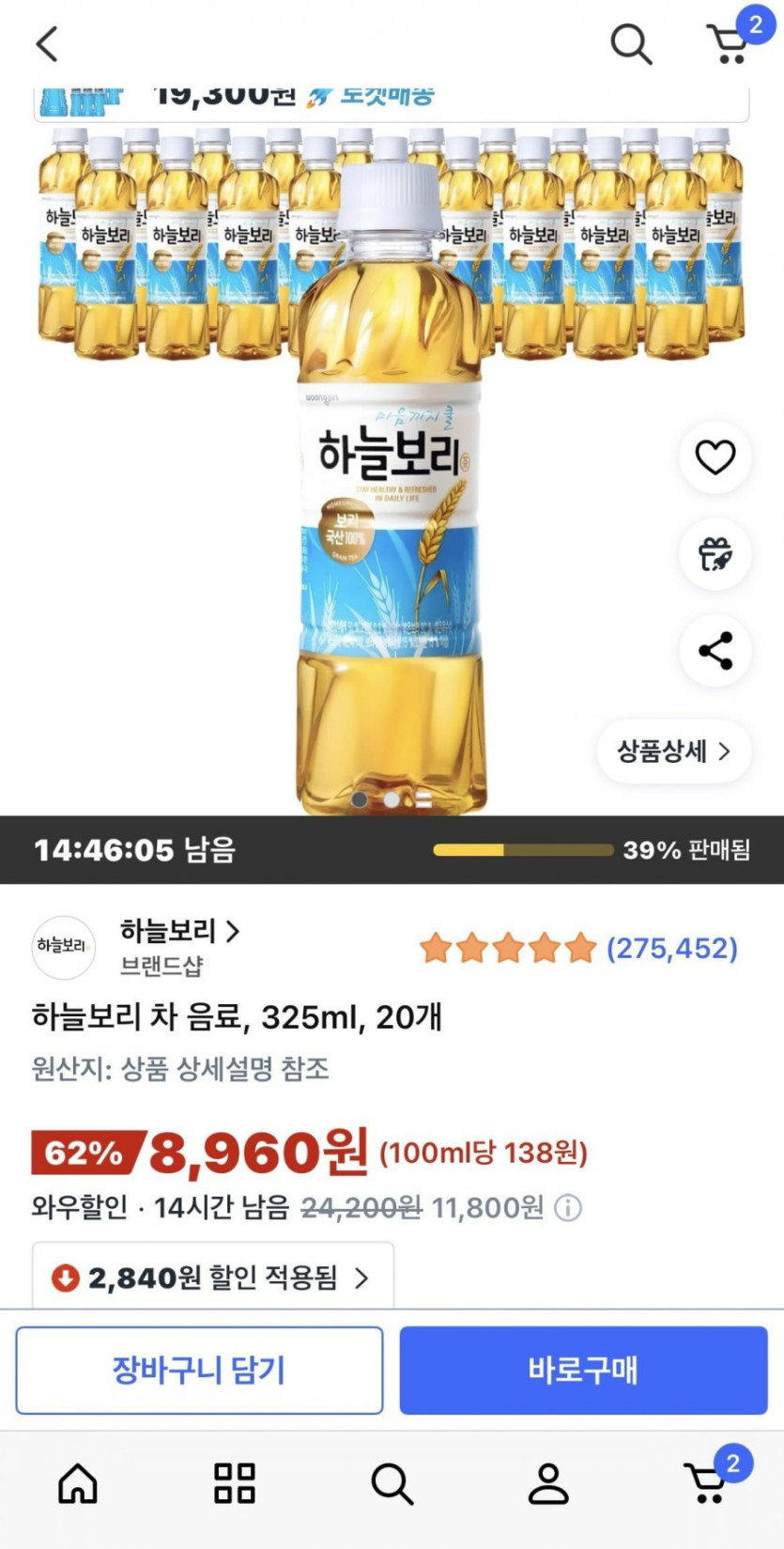Open 상품상세 product details
The image size is (784, 1549).
coord(673,751)
